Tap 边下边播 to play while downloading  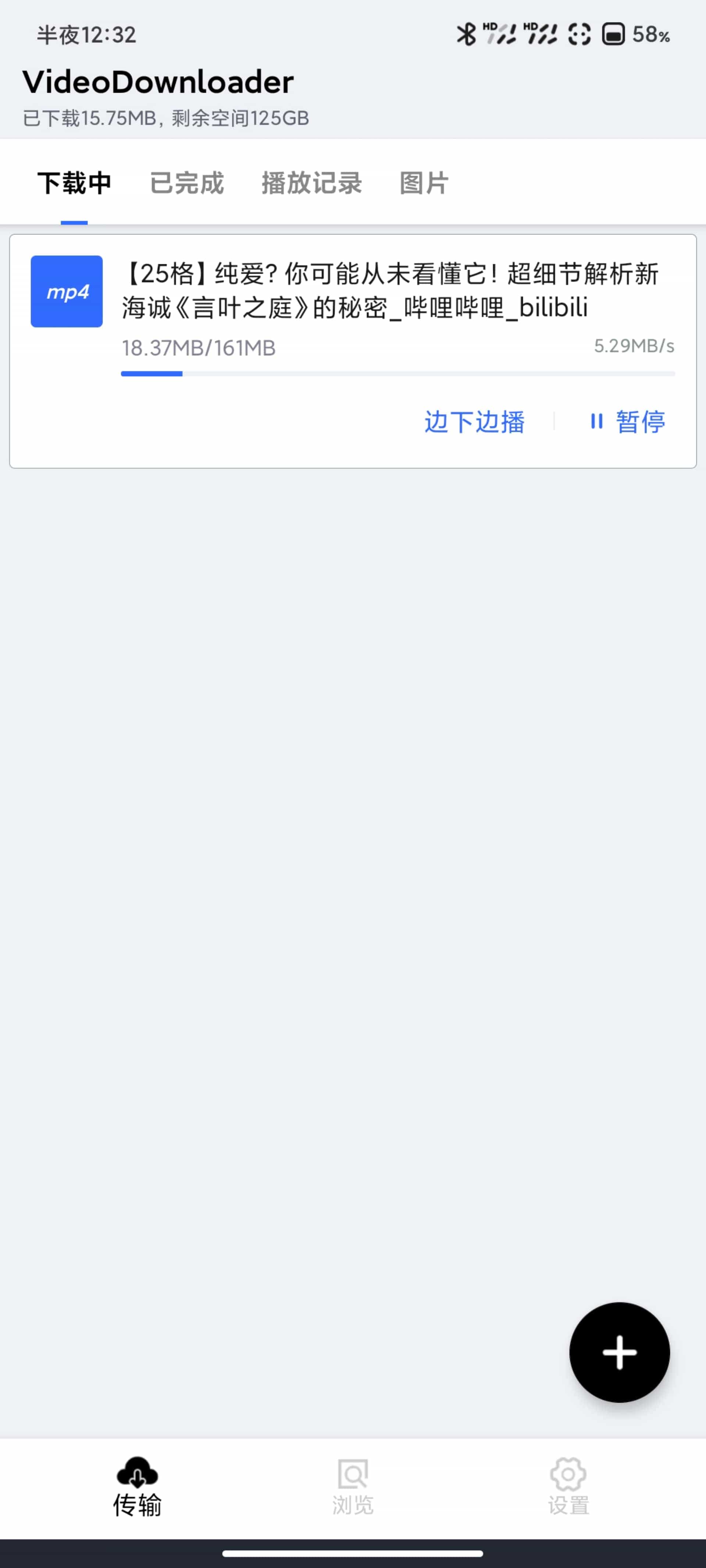[x=474, y=422]
